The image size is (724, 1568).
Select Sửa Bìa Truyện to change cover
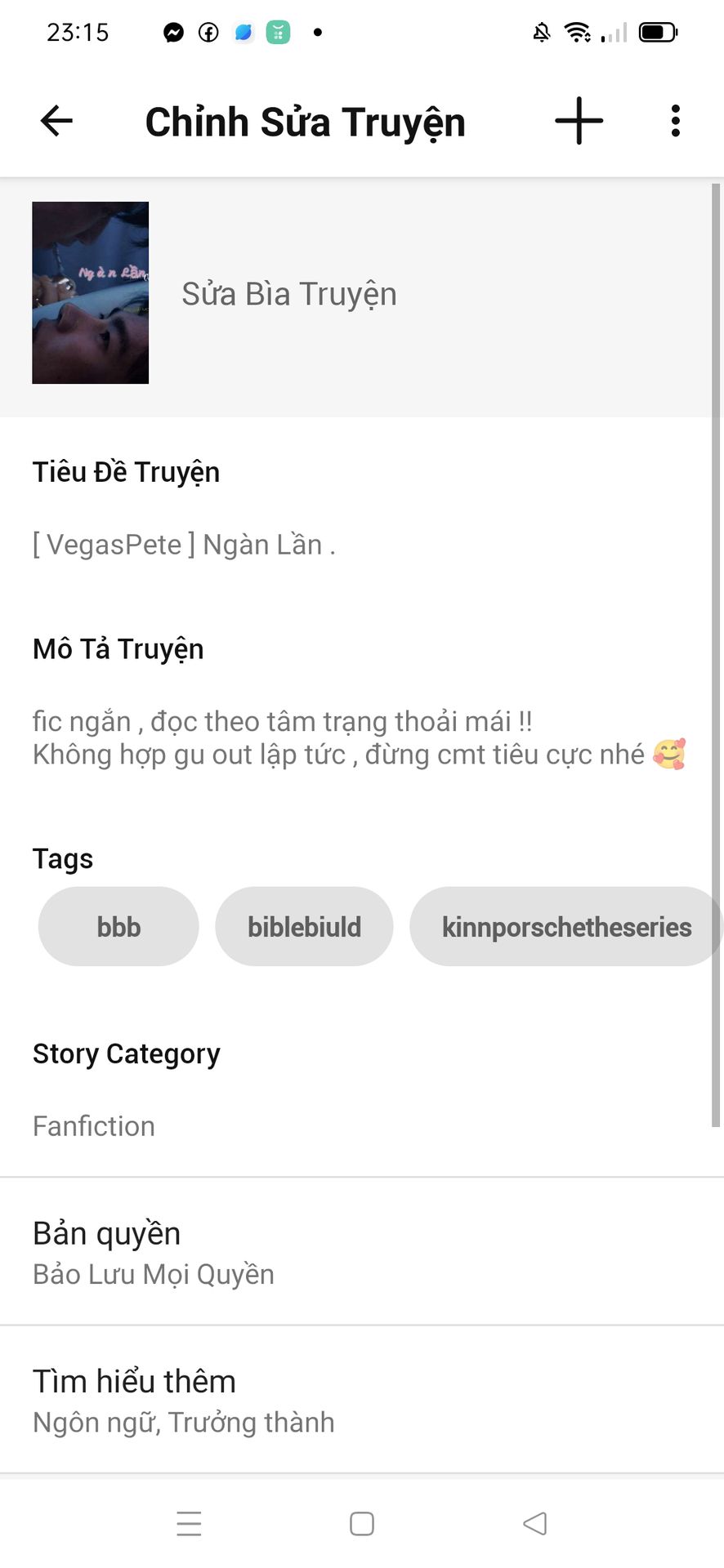click(x=288, y=294)
